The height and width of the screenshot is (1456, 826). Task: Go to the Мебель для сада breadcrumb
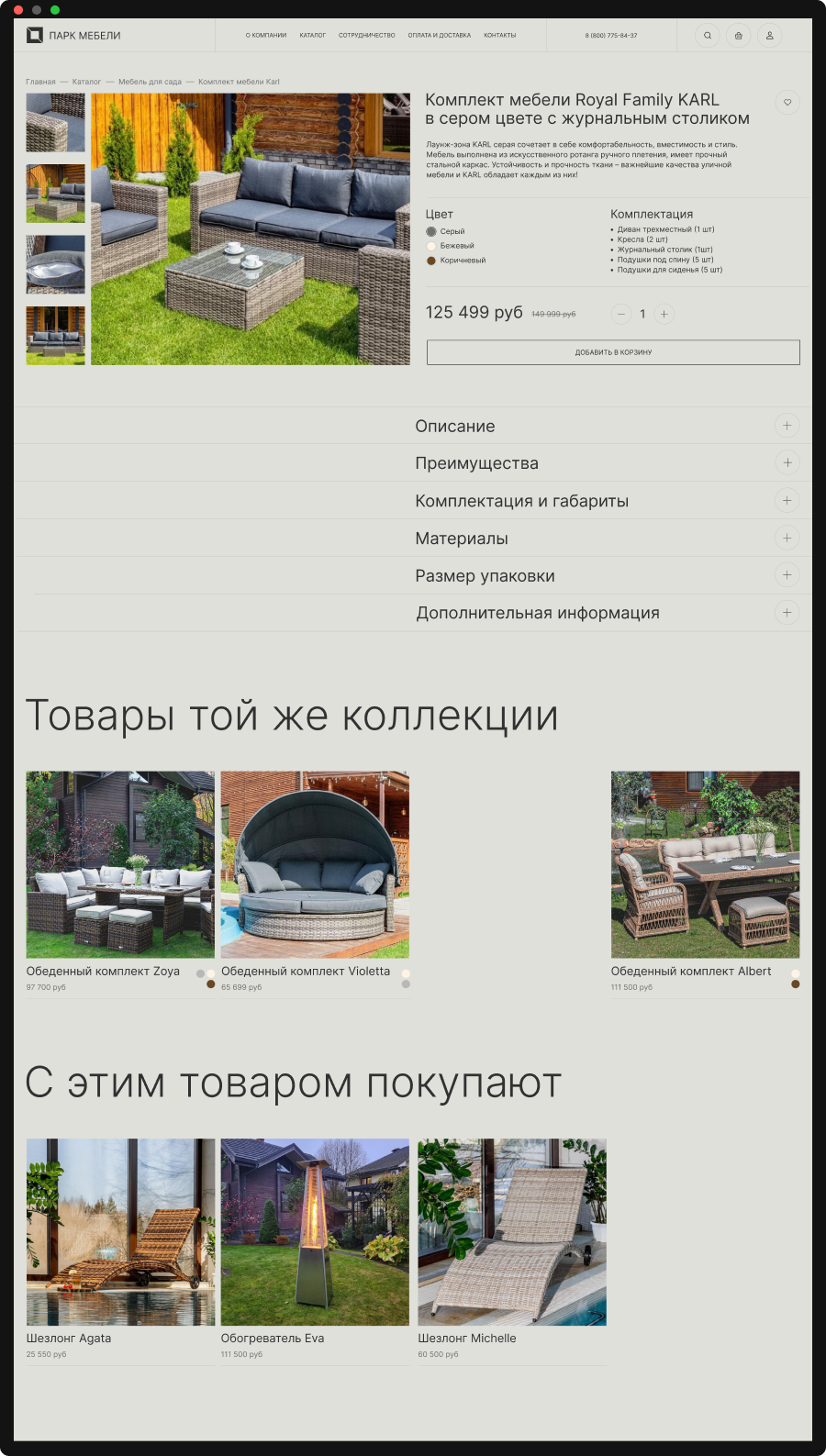(150, 82)
